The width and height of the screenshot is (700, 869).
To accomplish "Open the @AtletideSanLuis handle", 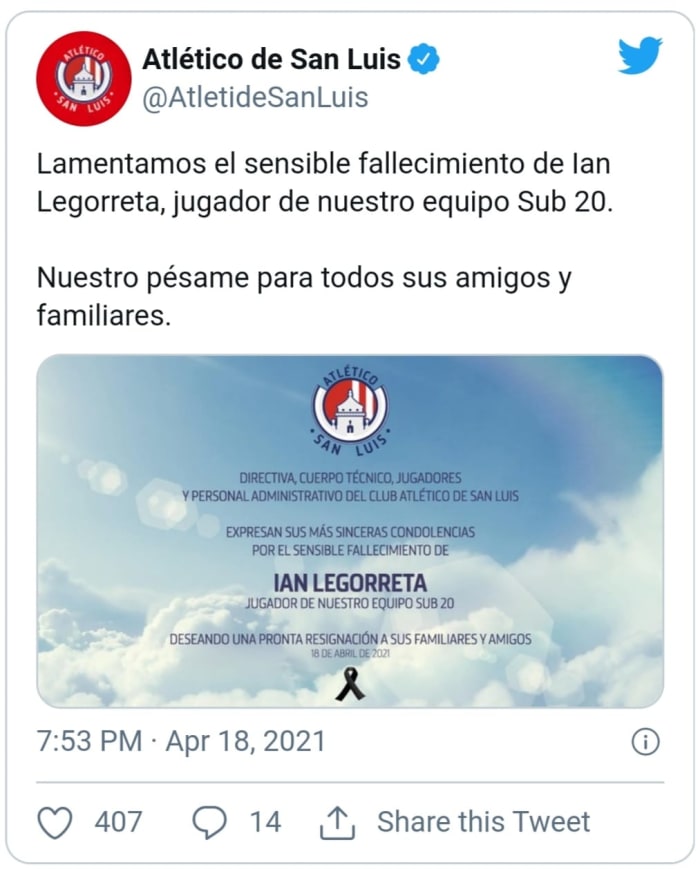I will click(255, 98).
